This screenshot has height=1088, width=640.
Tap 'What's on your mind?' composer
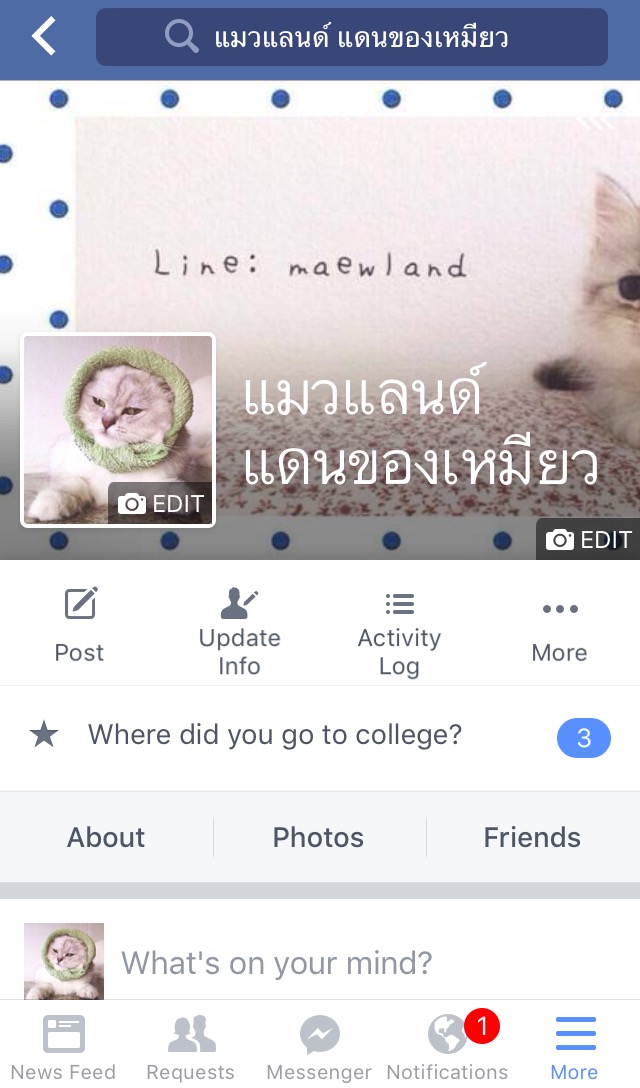[277, 963]
